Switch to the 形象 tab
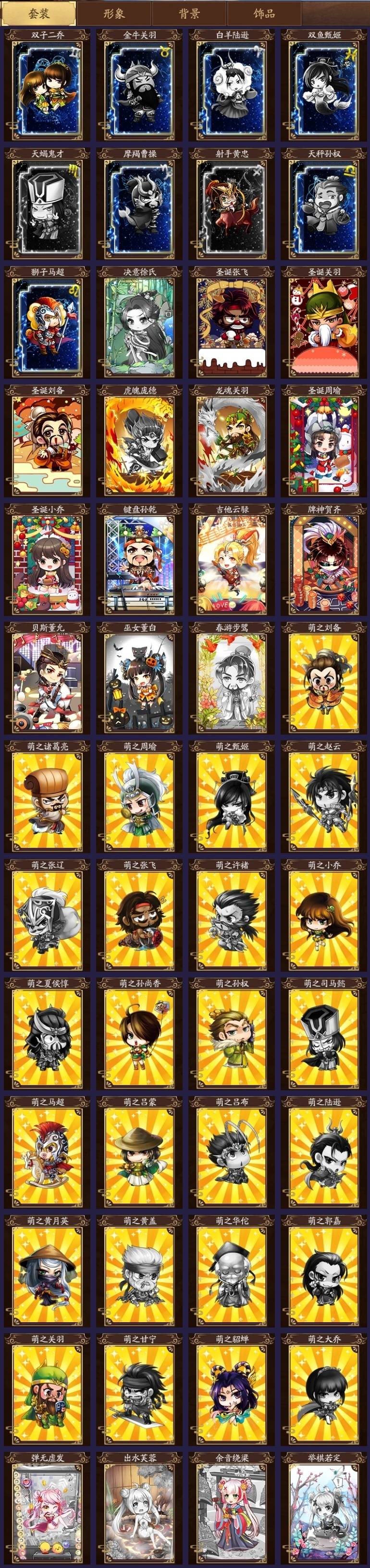The height and width of the screenshot is (1568, 370). tap(114, 13)
